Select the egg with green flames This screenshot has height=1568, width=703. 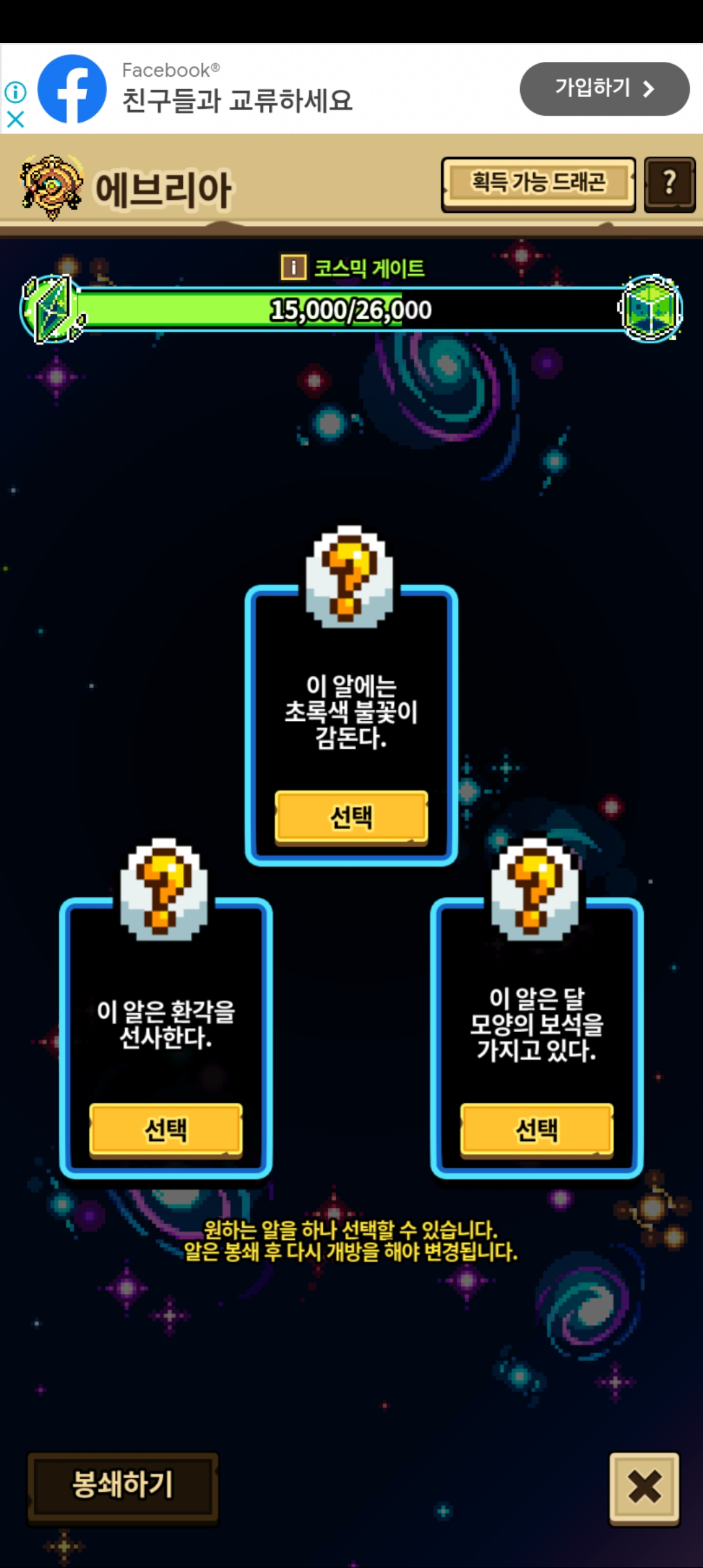(x=351, y=817)
